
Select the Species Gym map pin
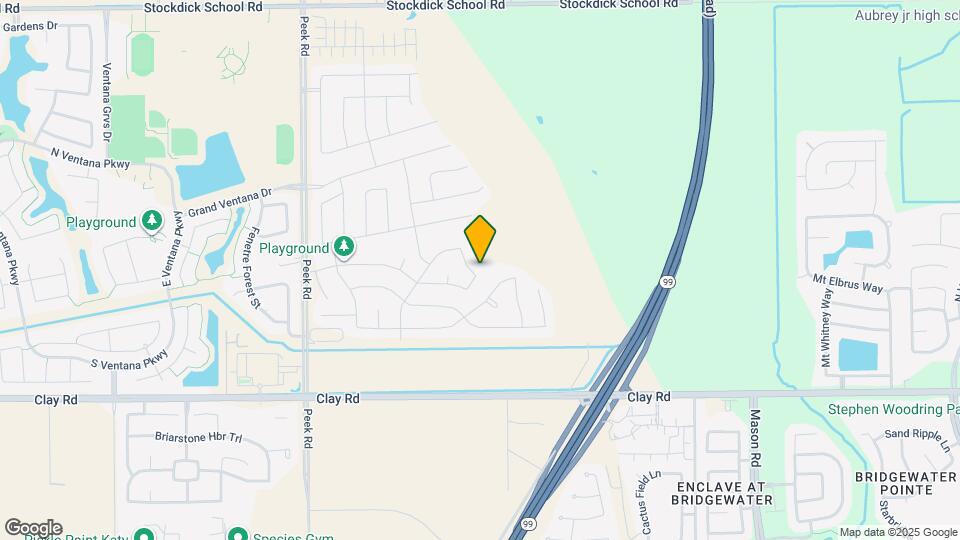tap(238, 534)
